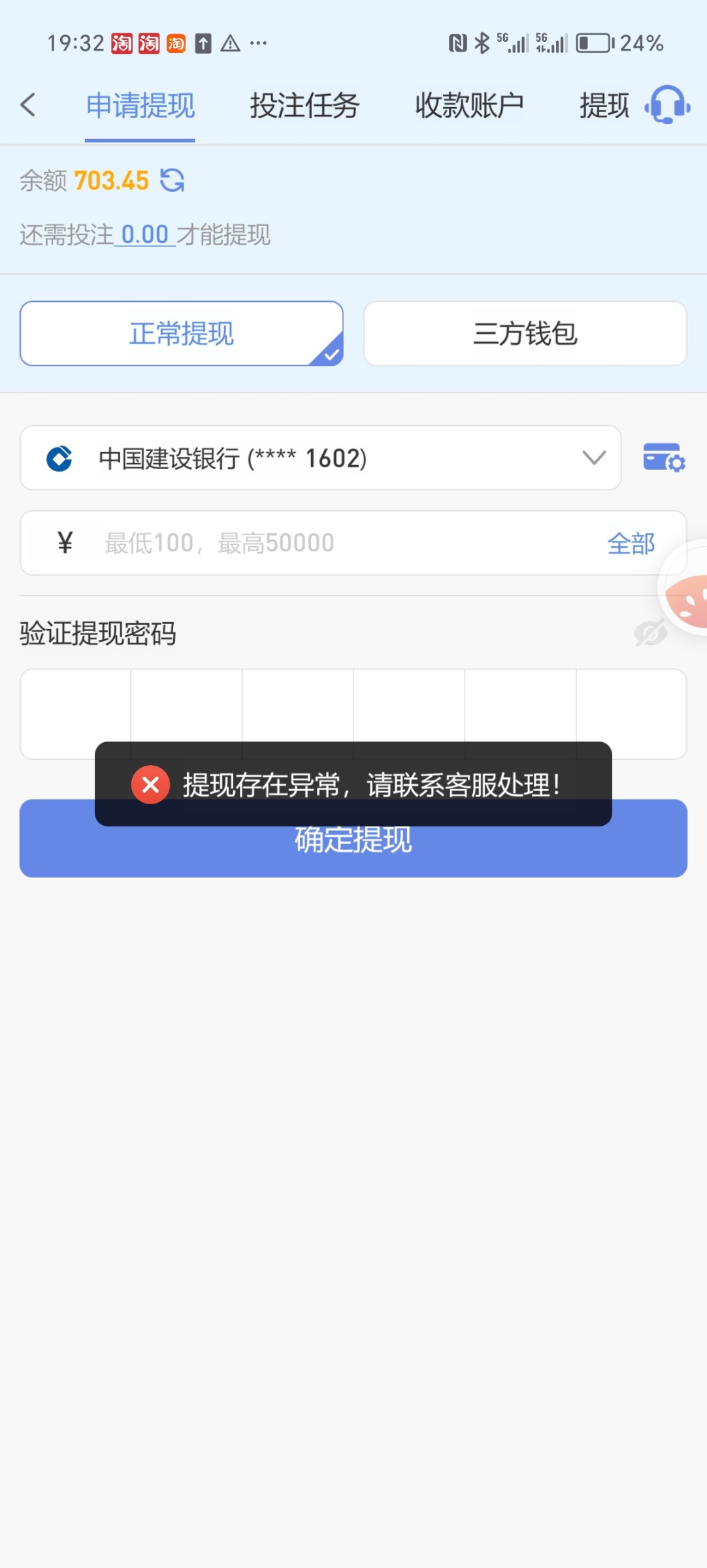Choose 三方钱包 withdrawal method

(x=525, y=333)
